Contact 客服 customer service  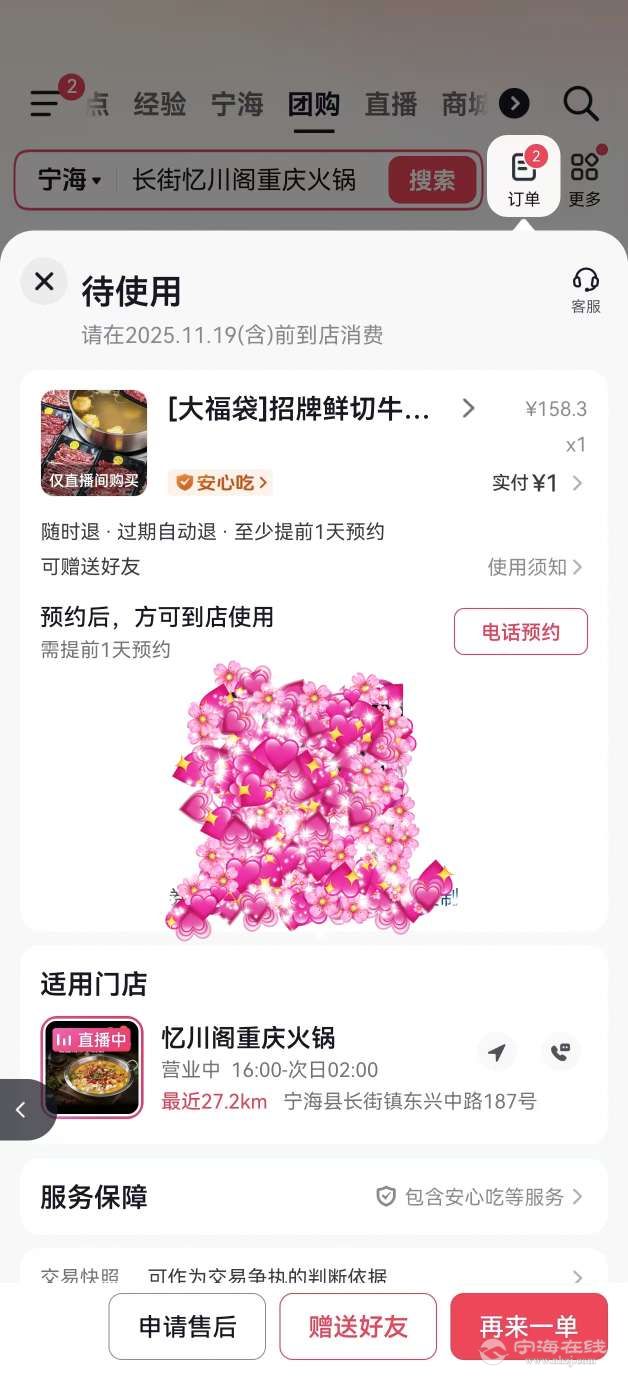[585, 290]
